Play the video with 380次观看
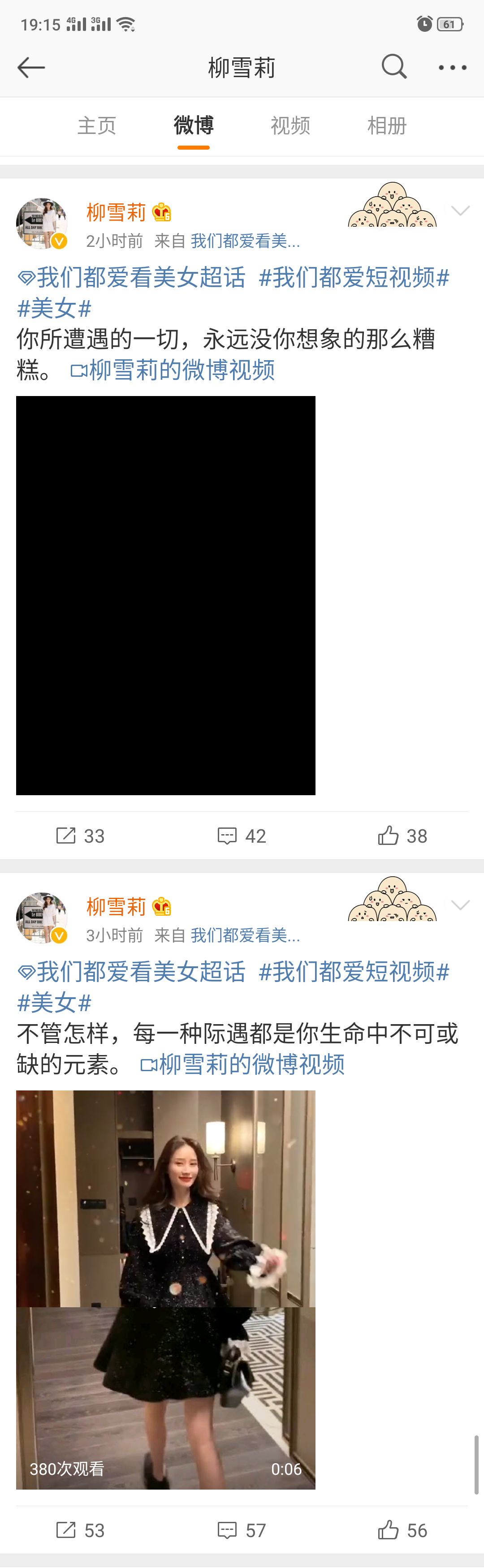The width and height of the screenshot is (484, 1568). [x=166, y=1289]
